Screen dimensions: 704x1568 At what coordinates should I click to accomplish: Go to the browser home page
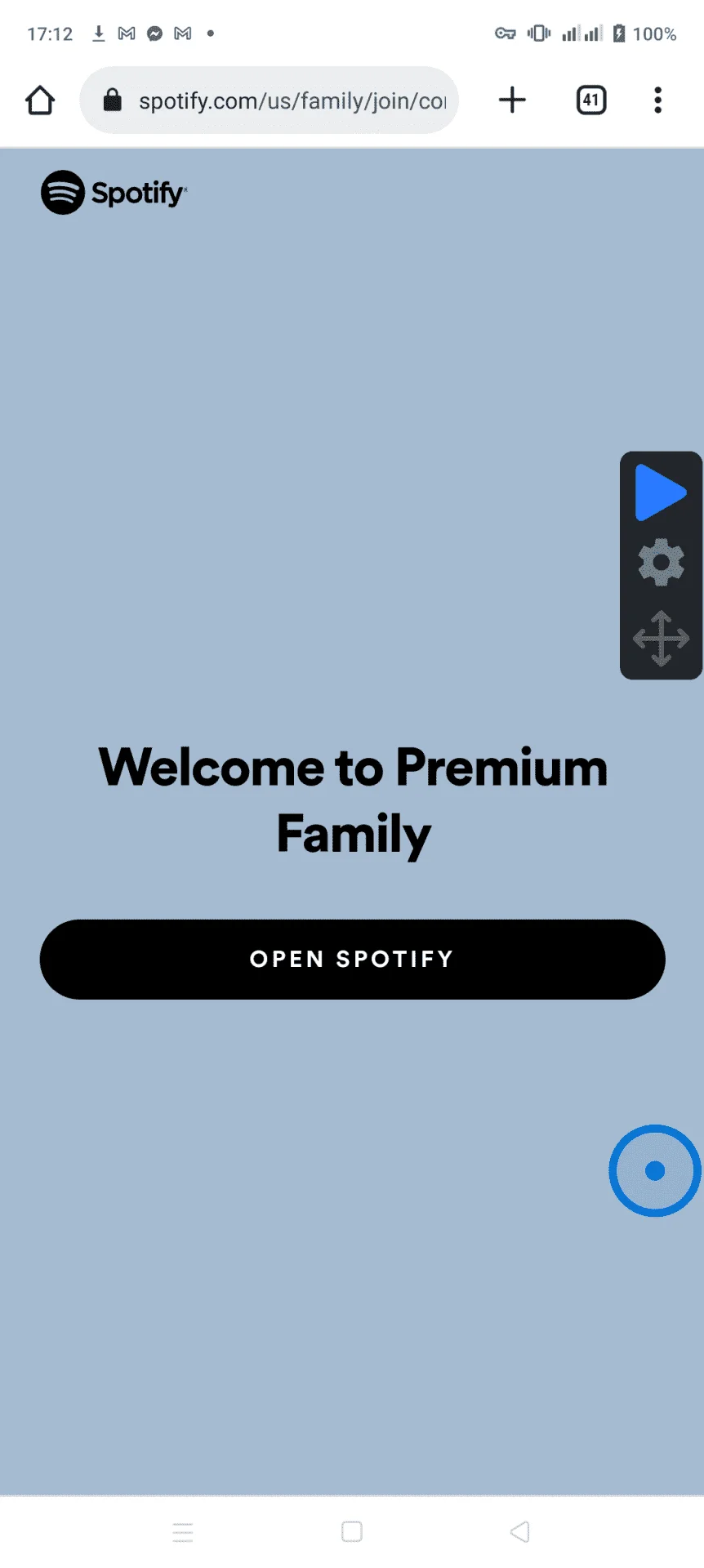tap(40, 100)
